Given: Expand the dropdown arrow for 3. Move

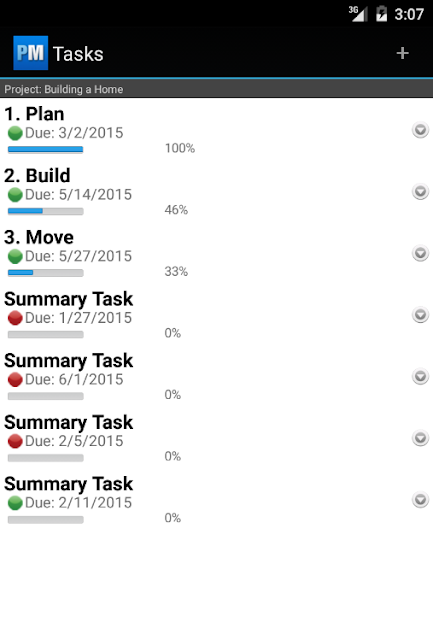Looking at the screenshot, I should pos(420,253).
